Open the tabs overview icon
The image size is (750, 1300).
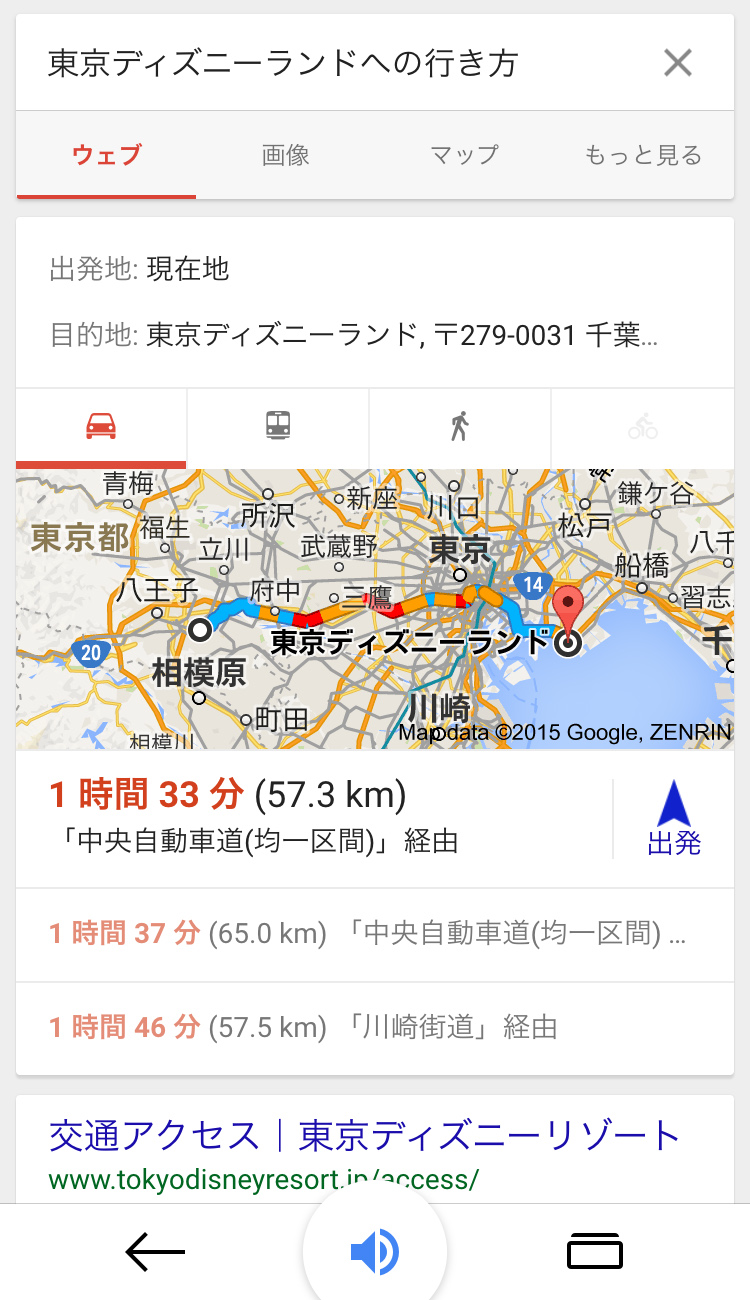[594, 1251]
